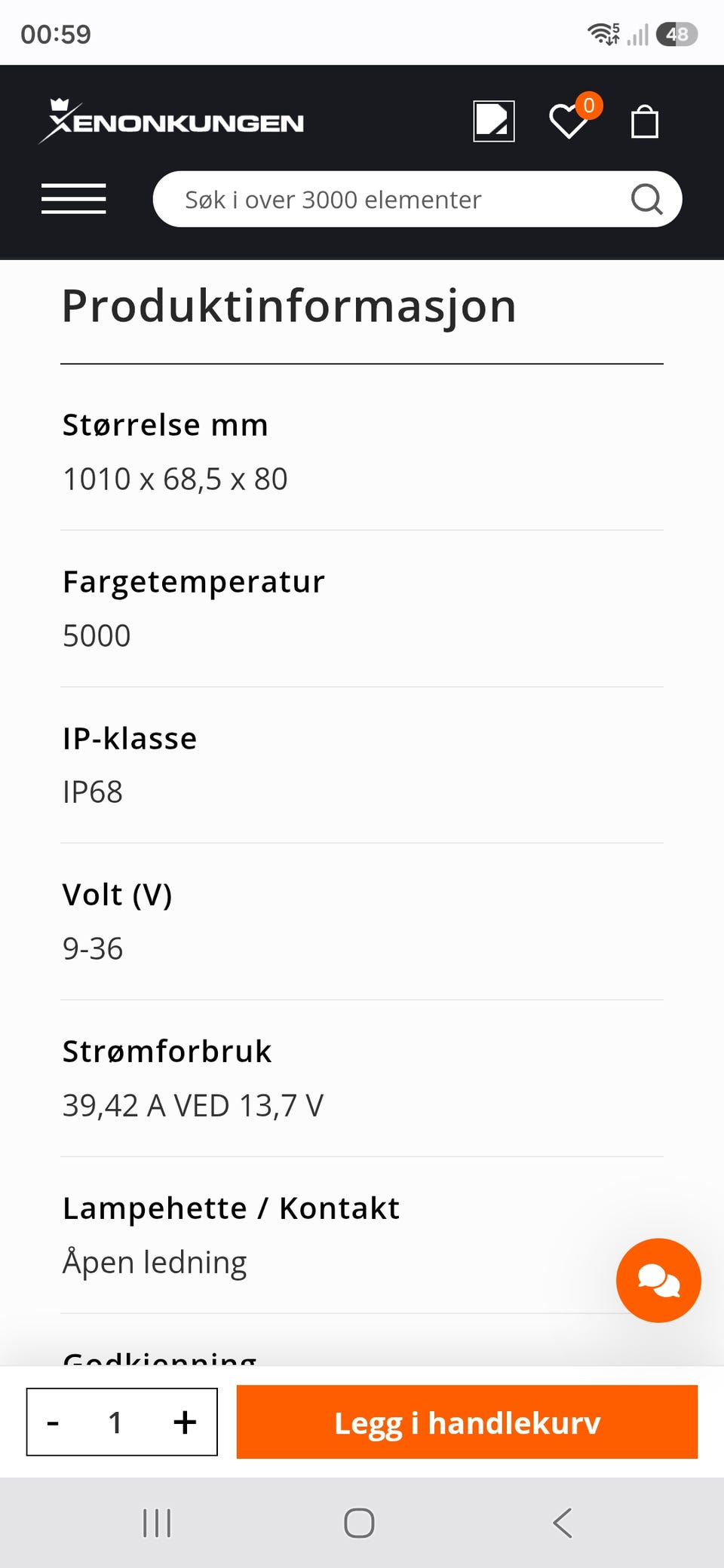Tap the square icon beside the wishlist heart
The width and height of the screenshot is (724, 1568).
coord(494,121)
